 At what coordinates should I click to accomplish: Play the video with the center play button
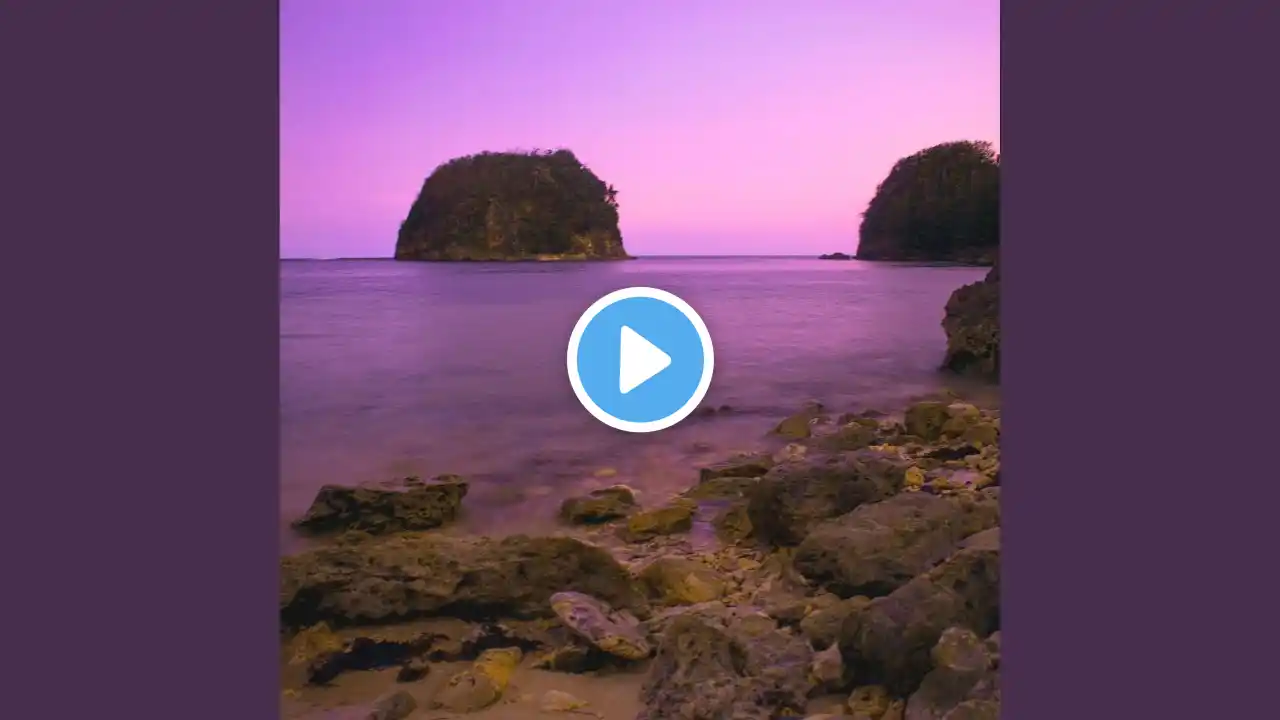640,359
